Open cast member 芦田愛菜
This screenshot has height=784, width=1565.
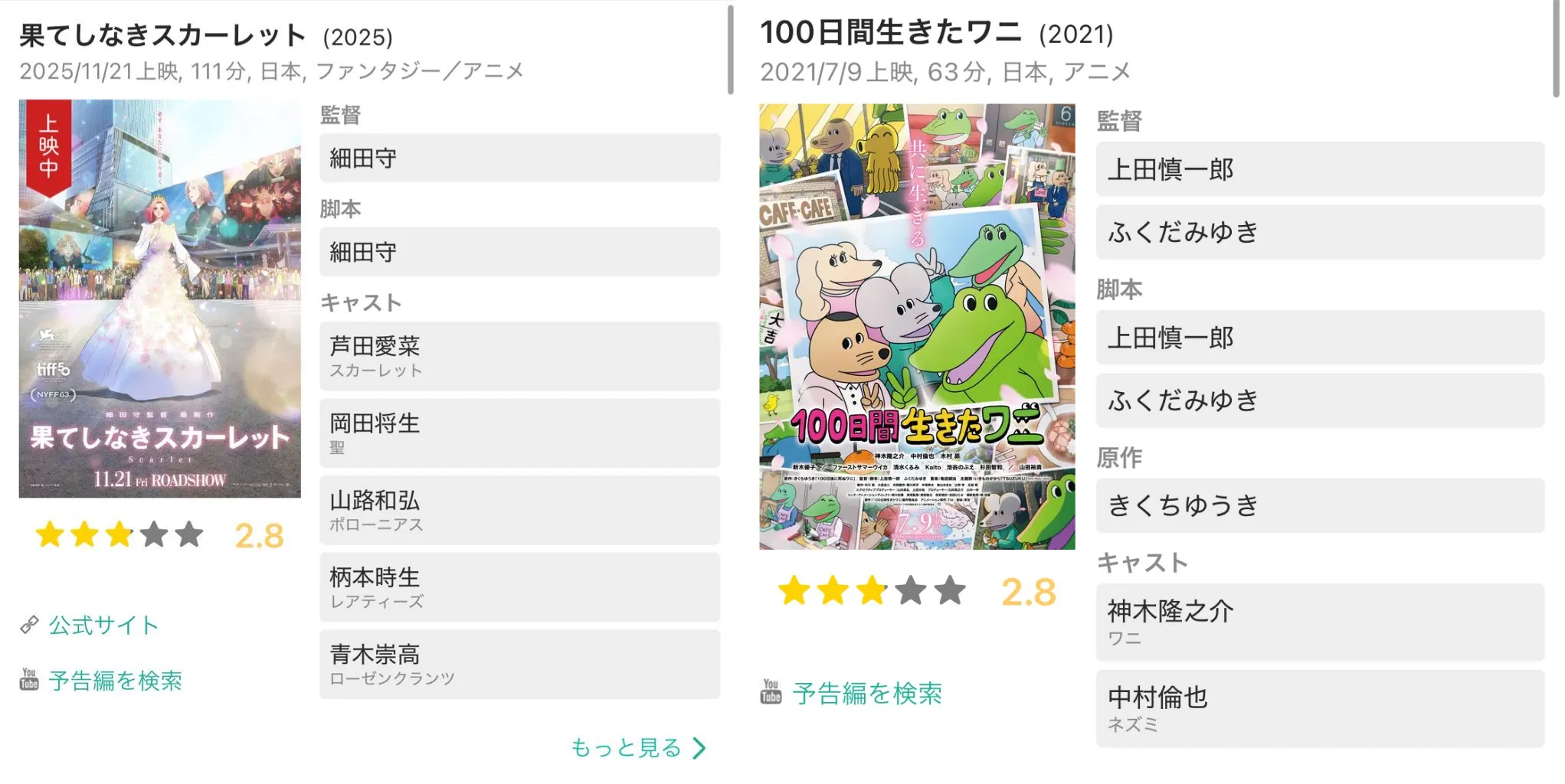point(519,356)
